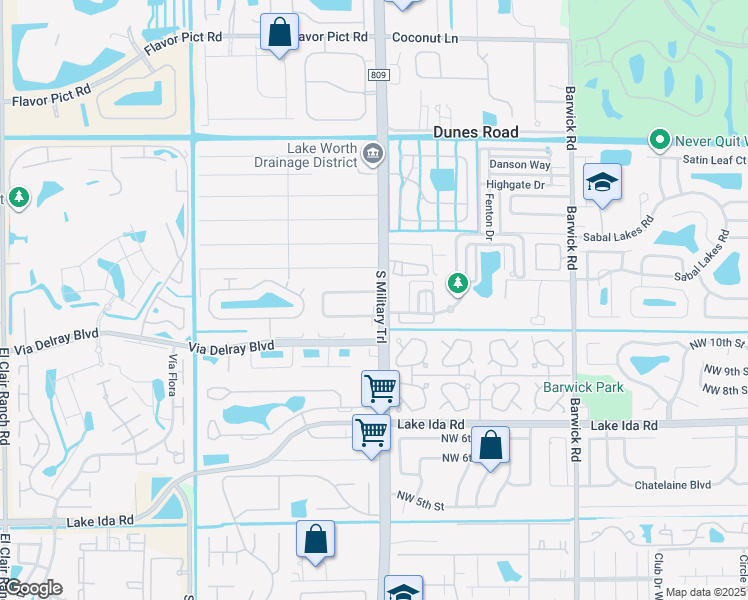Tap the shopping bag marker on Flavor Pict Rd
Viewport: 748px width, 600px height.
click(x=279, y=32)
